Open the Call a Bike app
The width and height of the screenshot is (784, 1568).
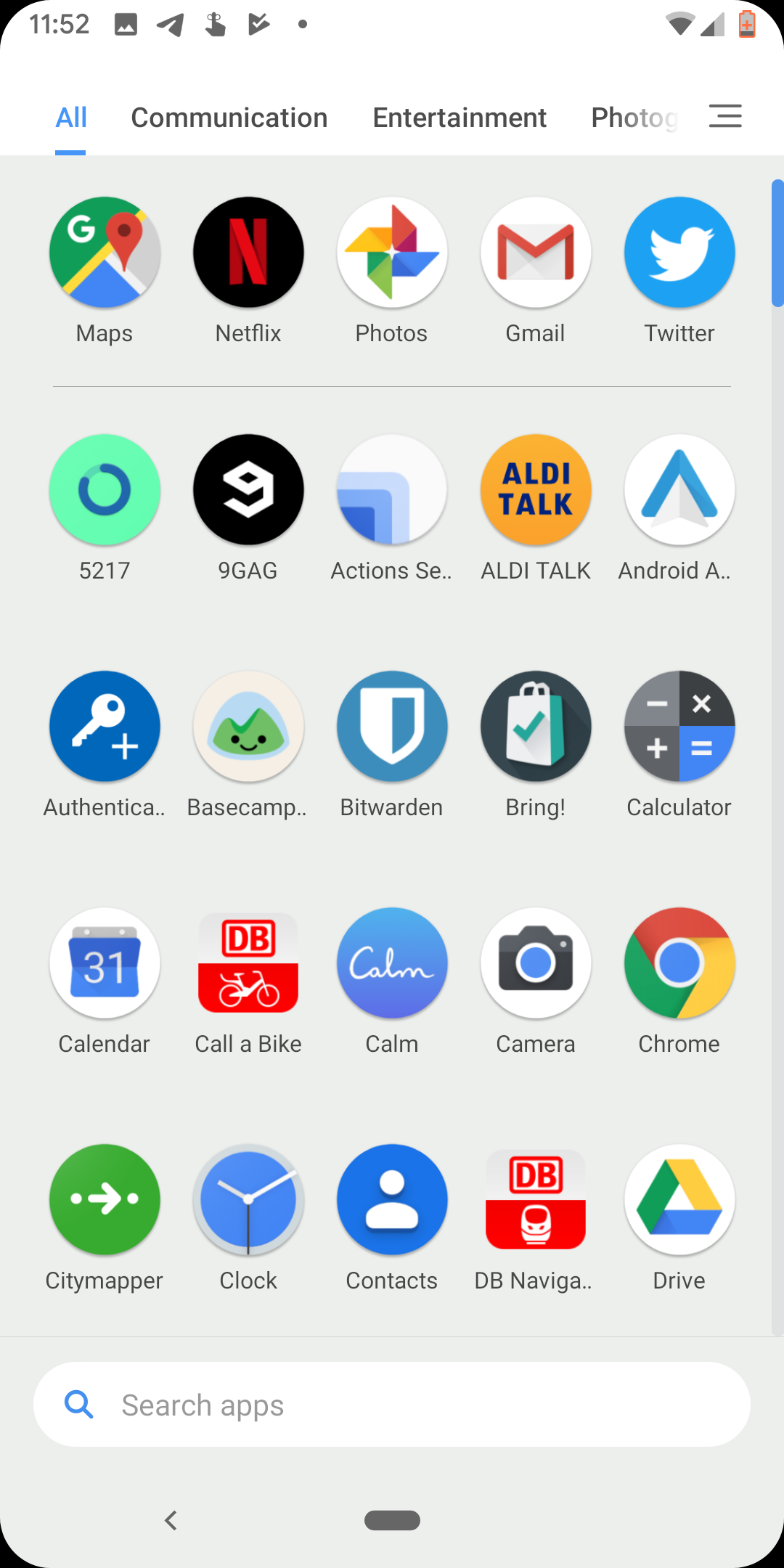coord(248,963)
